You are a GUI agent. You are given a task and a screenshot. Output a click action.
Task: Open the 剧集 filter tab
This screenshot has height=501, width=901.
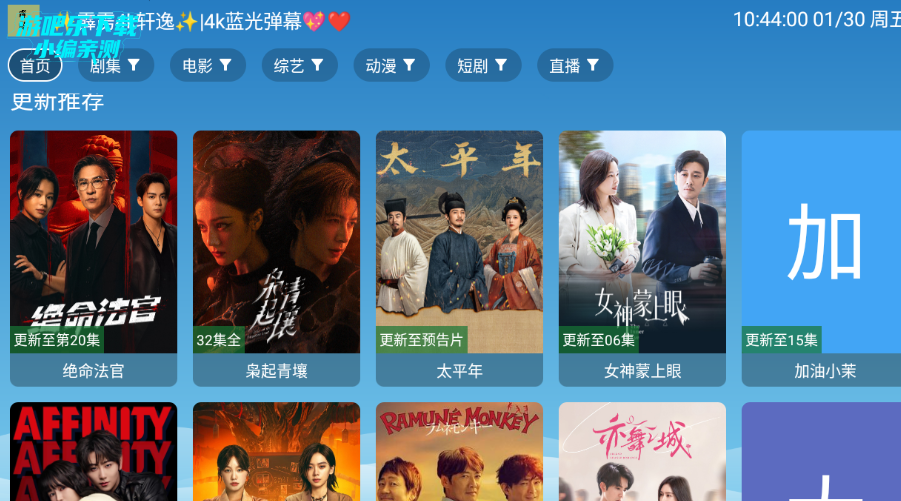pyautogui.click(x=116, y=66)
